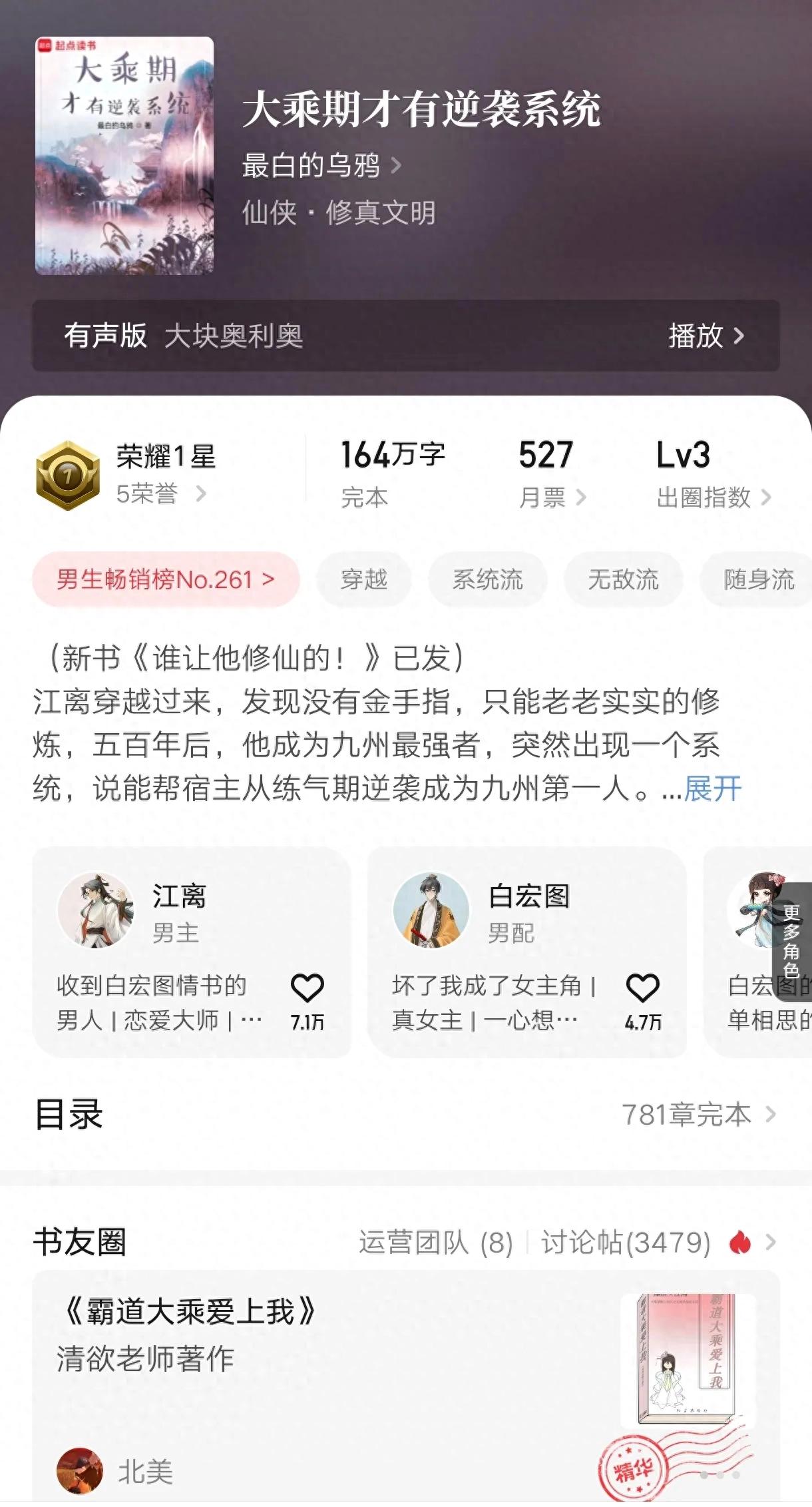Open the 出圈指数 Lv3 details
Image resolution: width=812 pixels, height=1507 pixels.
click(712, 474)
